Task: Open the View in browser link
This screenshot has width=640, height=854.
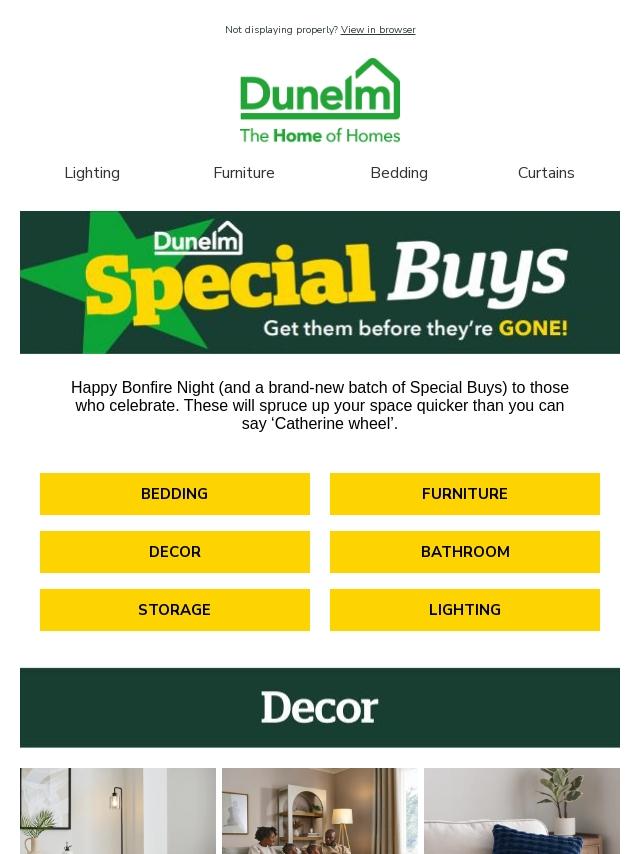Action: pos(377,30)
